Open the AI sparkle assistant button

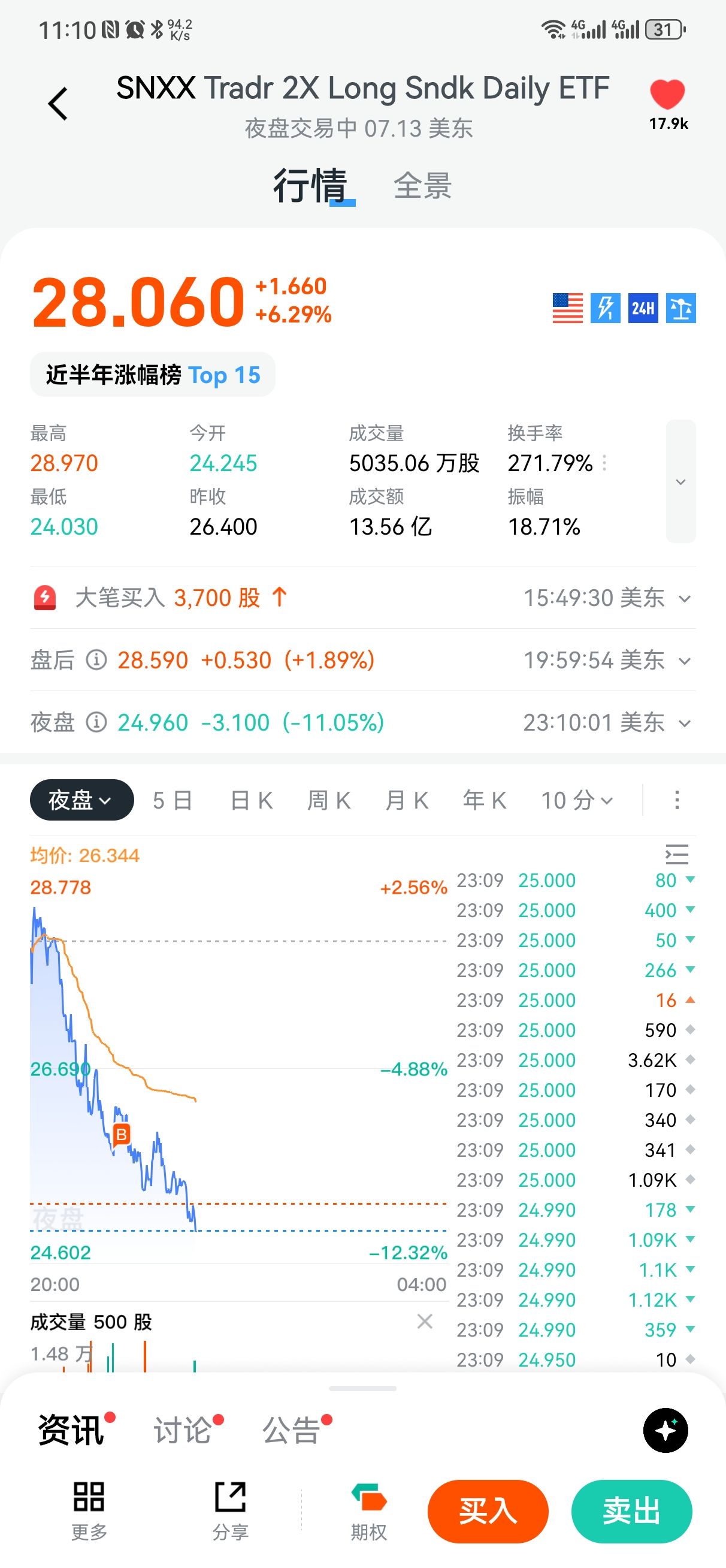(665, 1430)
